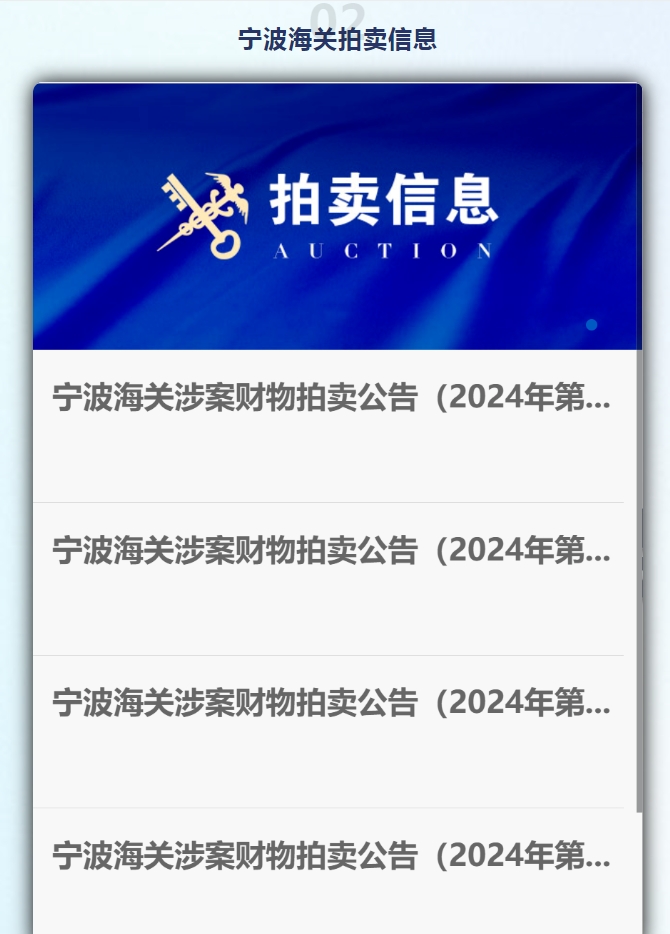The image size is (670, 934).
Task: Open the fourth 宁波海关涉案财物拍卖公告 row
Action: (330, 856)
